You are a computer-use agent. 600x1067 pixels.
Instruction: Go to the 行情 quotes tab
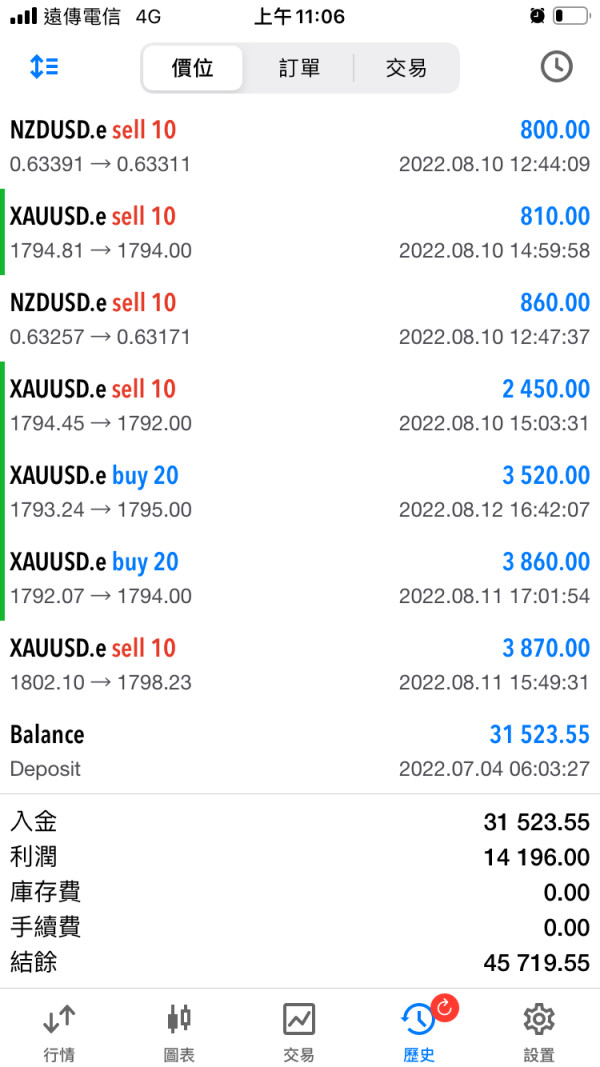pos(60,1029)
